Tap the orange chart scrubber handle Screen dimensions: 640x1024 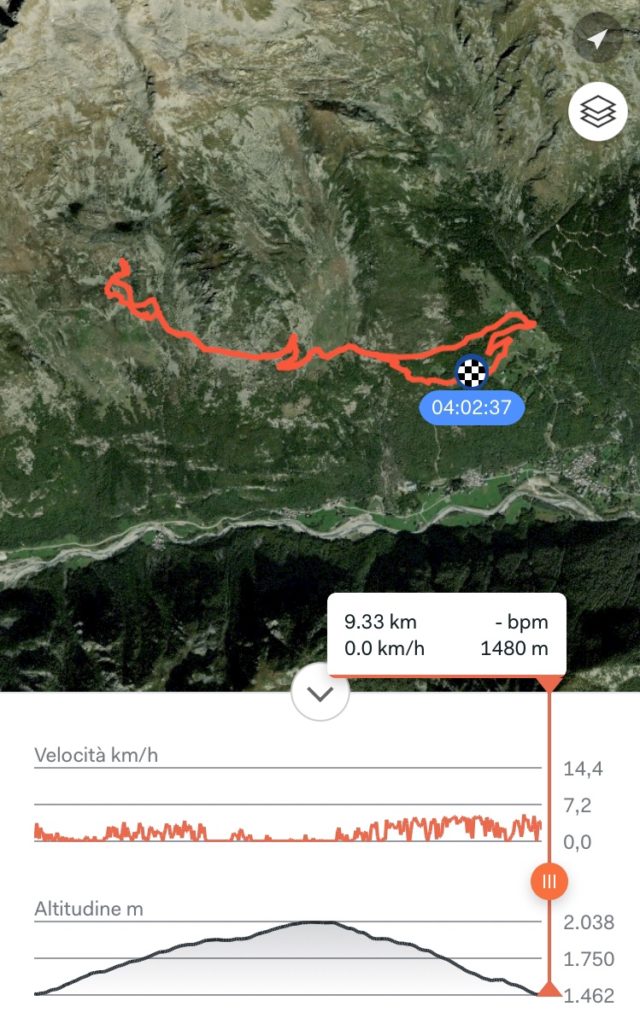pyautogui.click(x=549, y=881)
